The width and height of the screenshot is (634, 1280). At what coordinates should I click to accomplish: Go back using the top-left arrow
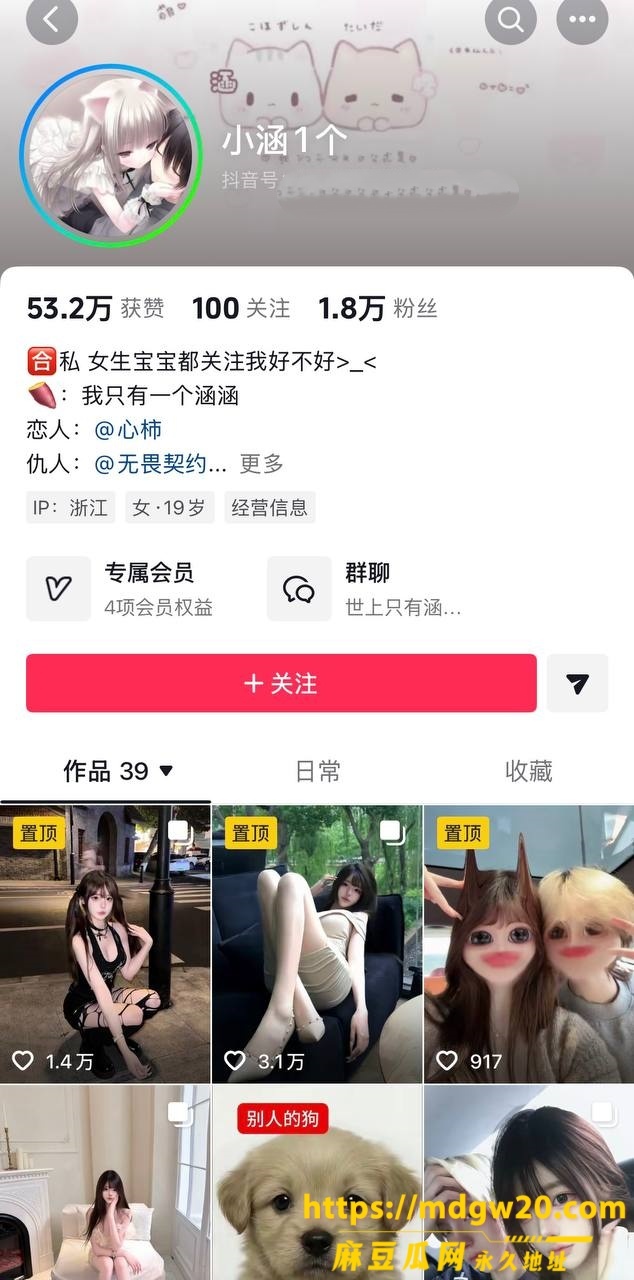tap(52, 19)
